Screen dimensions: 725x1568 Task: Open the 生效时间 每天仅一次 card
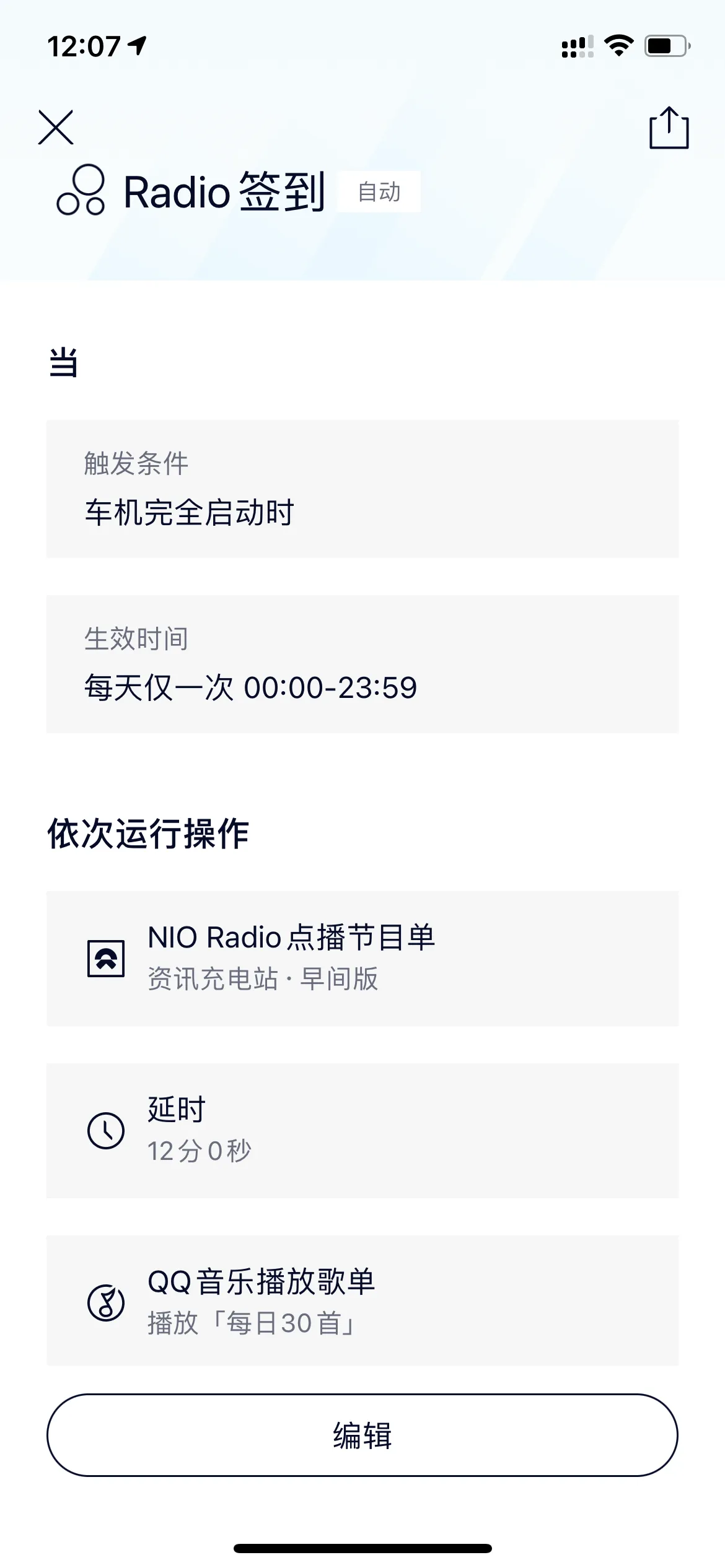[x=362, y=664]
